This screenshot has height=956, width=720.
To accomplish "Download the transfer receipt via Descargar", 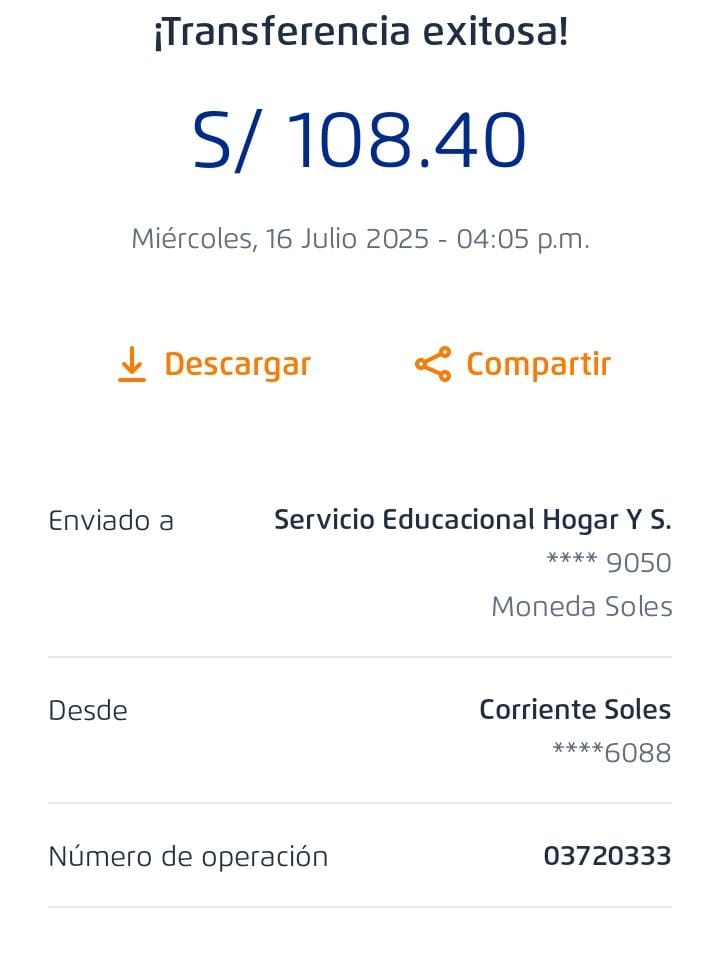I will pyautogui.click(x=214, y=365).
